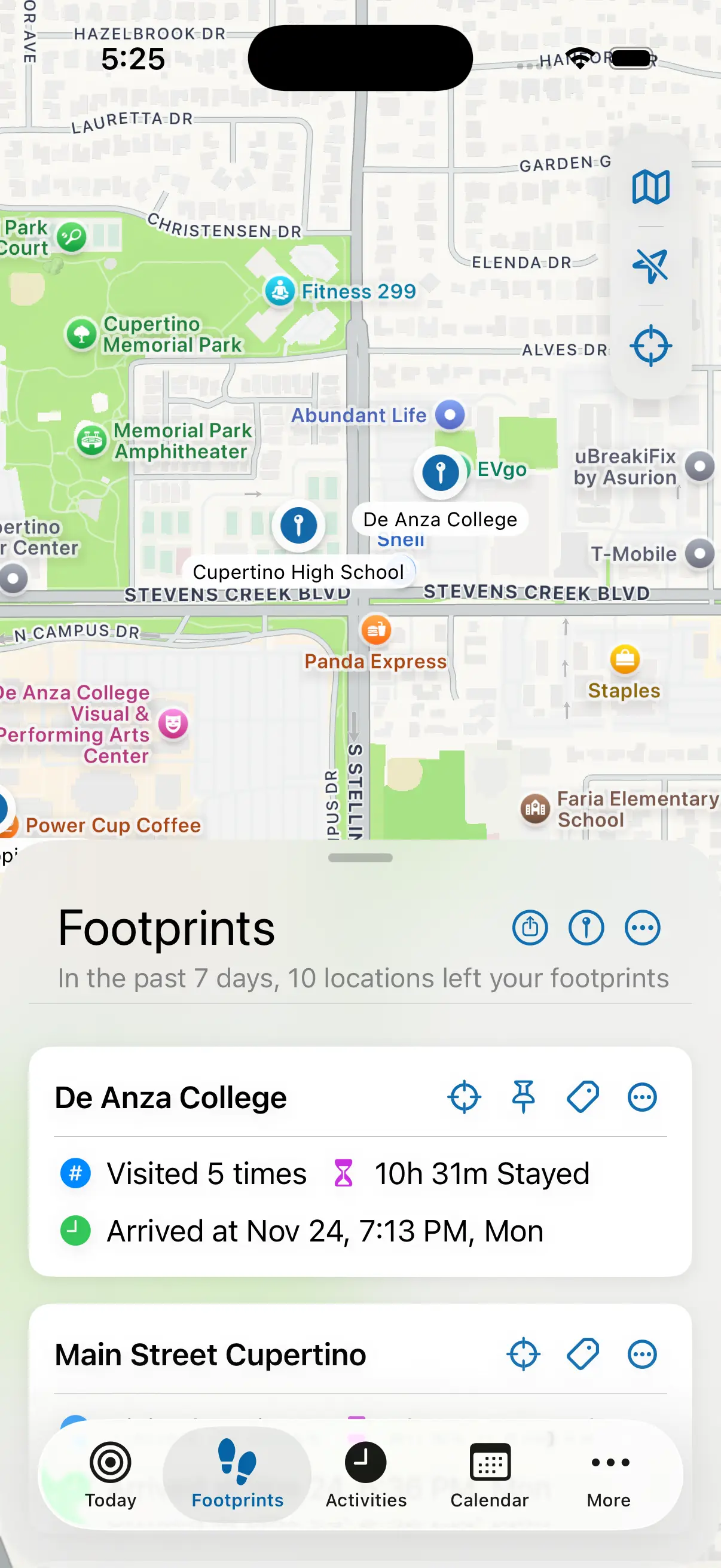Show the More tab

[609, 1474]
